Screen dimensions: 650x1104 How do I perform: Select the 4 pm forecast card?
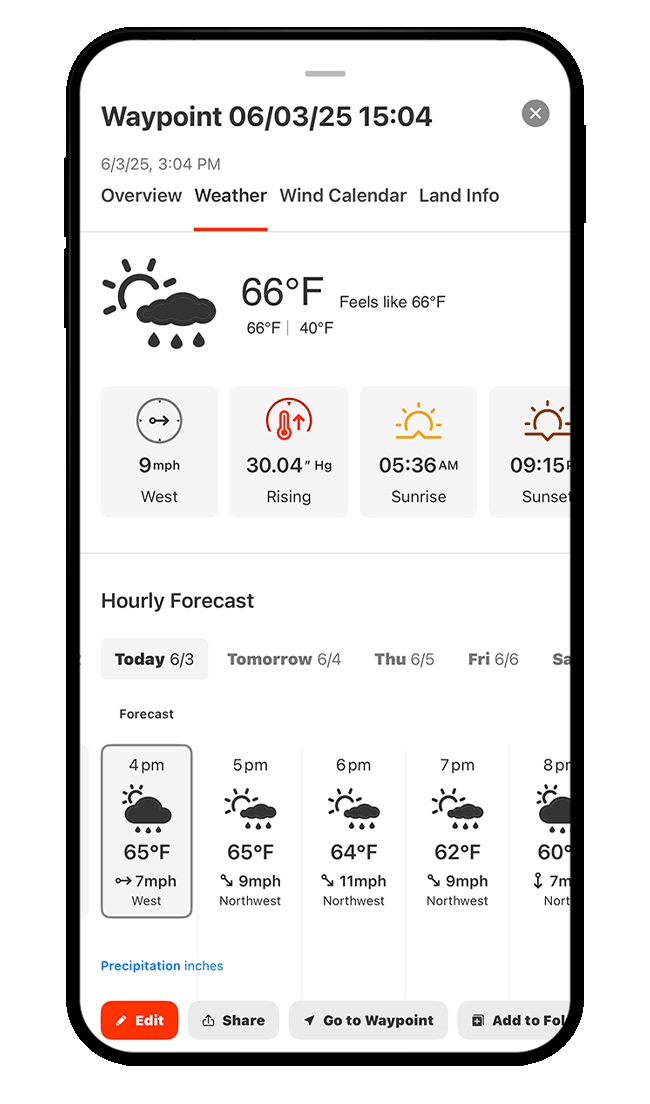coord(146,830)
